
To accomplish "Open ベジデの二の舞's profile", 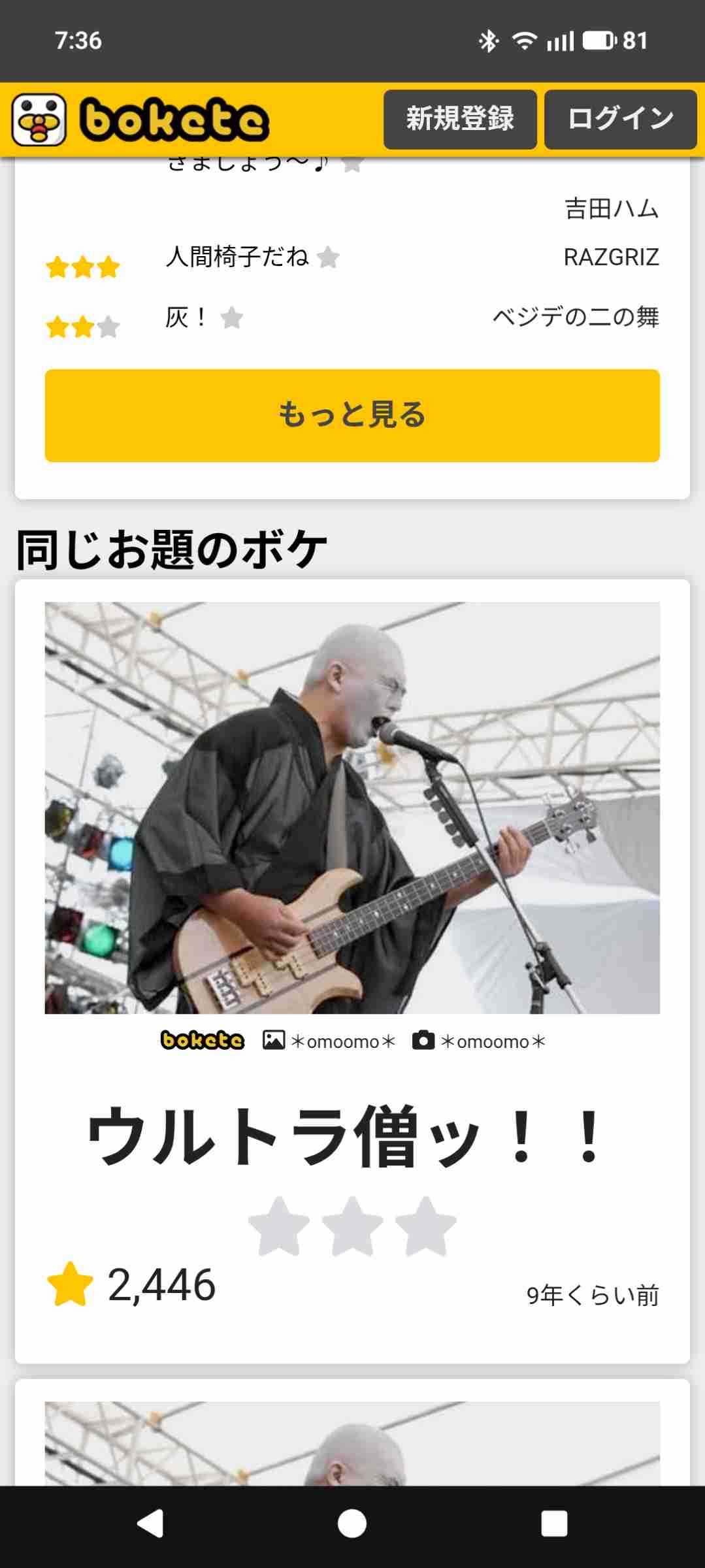I will click(576, 318).
